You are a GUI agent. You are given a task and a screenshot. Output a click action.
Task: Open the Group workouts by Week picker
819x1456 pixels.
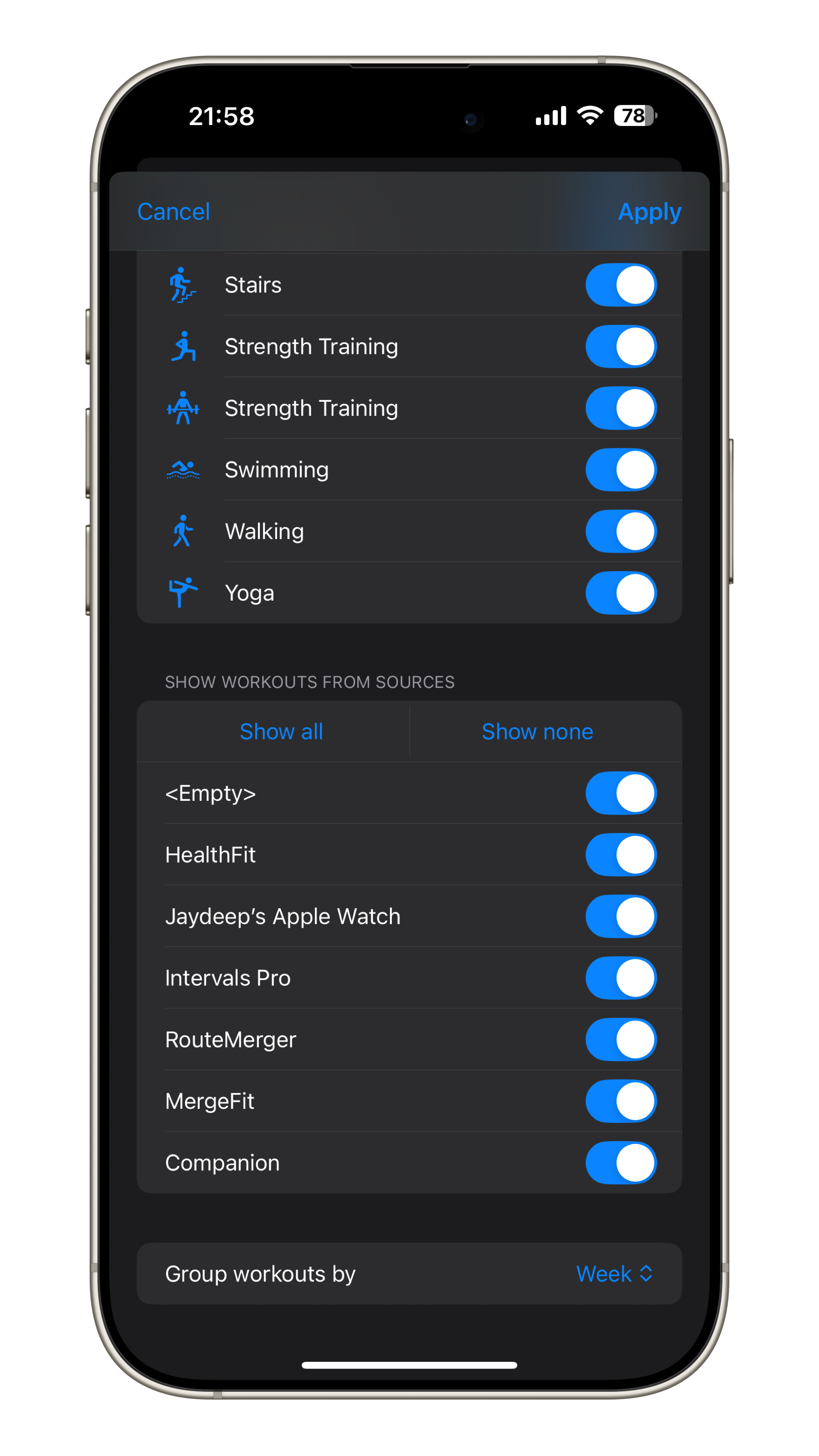[x=614, y=1274]
